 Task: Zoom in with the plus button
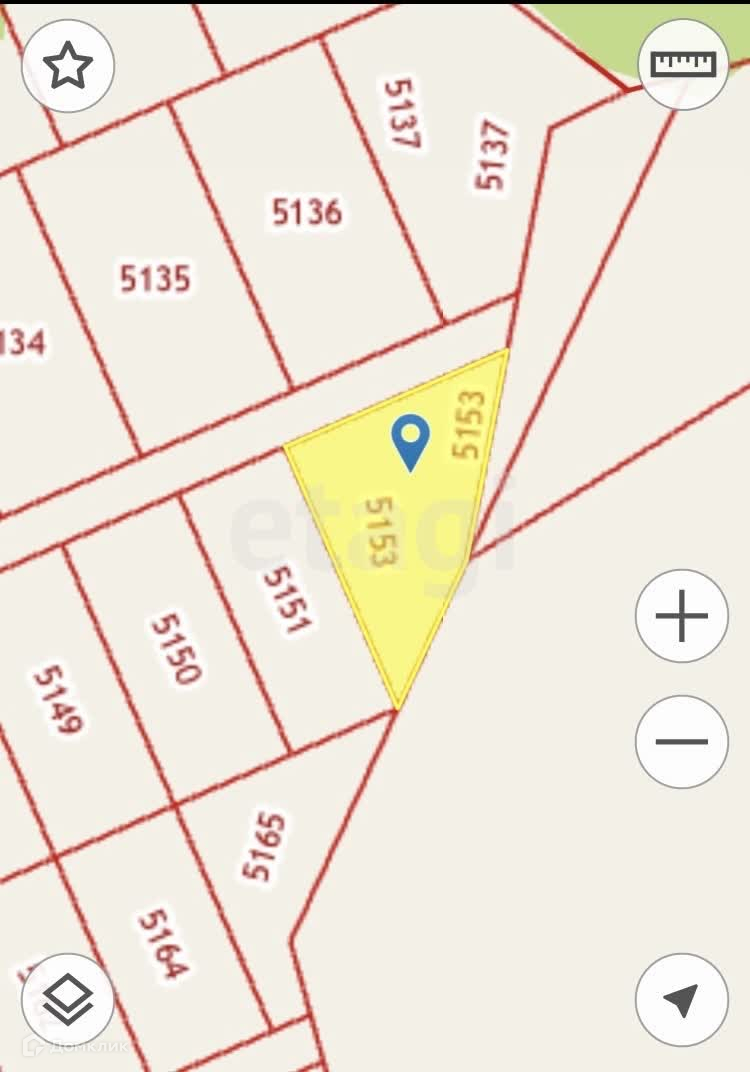pos(682,615)
